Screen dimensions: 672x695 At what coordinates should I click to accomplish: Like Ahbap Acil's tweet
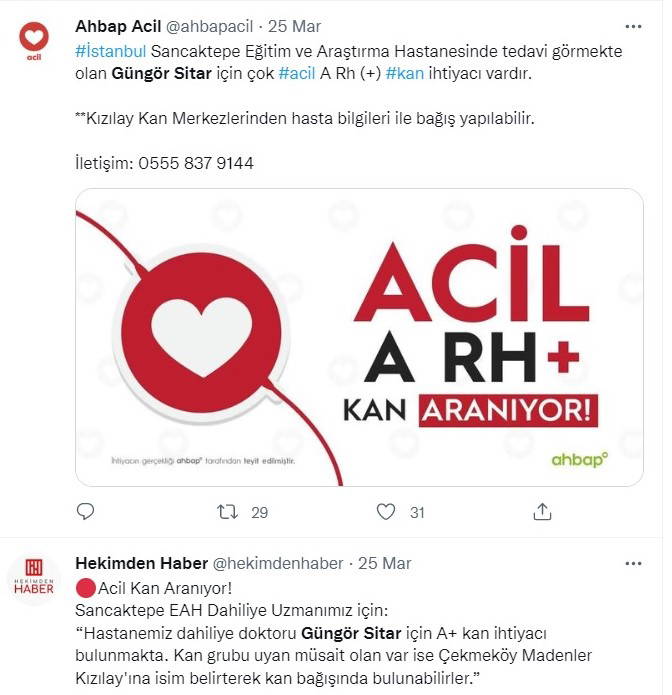(386, 512)
